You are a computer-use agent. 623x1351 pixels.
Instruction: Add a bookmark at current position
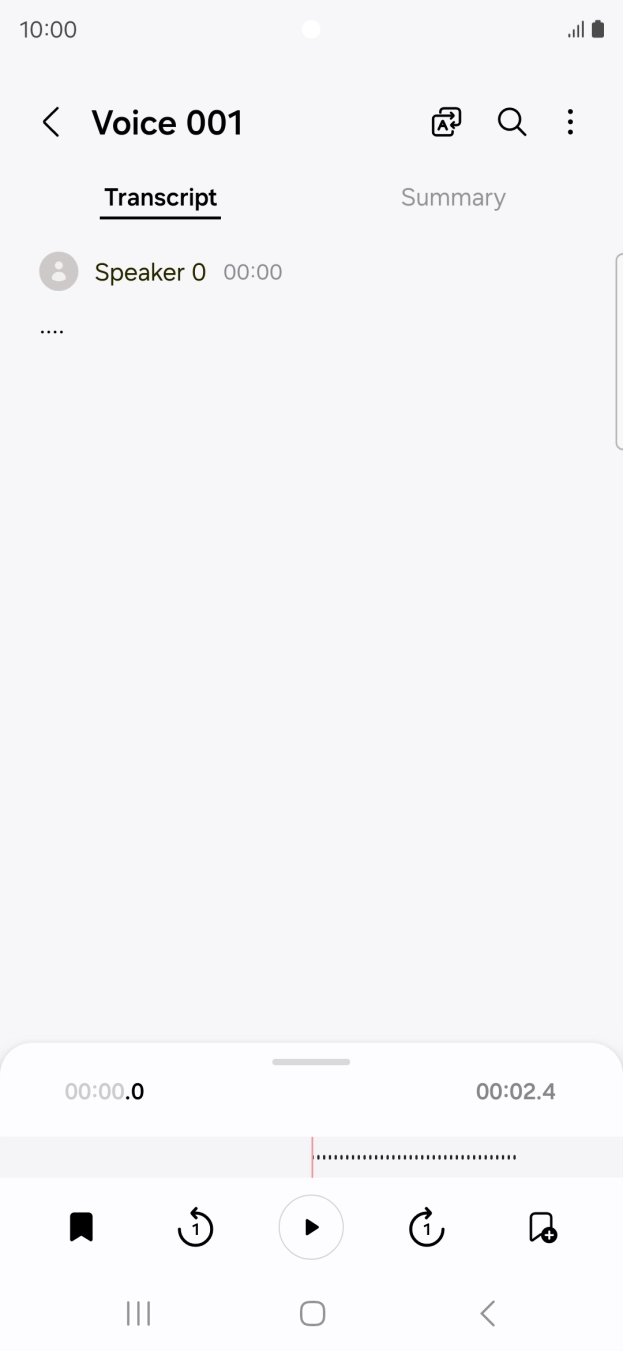542,1227
